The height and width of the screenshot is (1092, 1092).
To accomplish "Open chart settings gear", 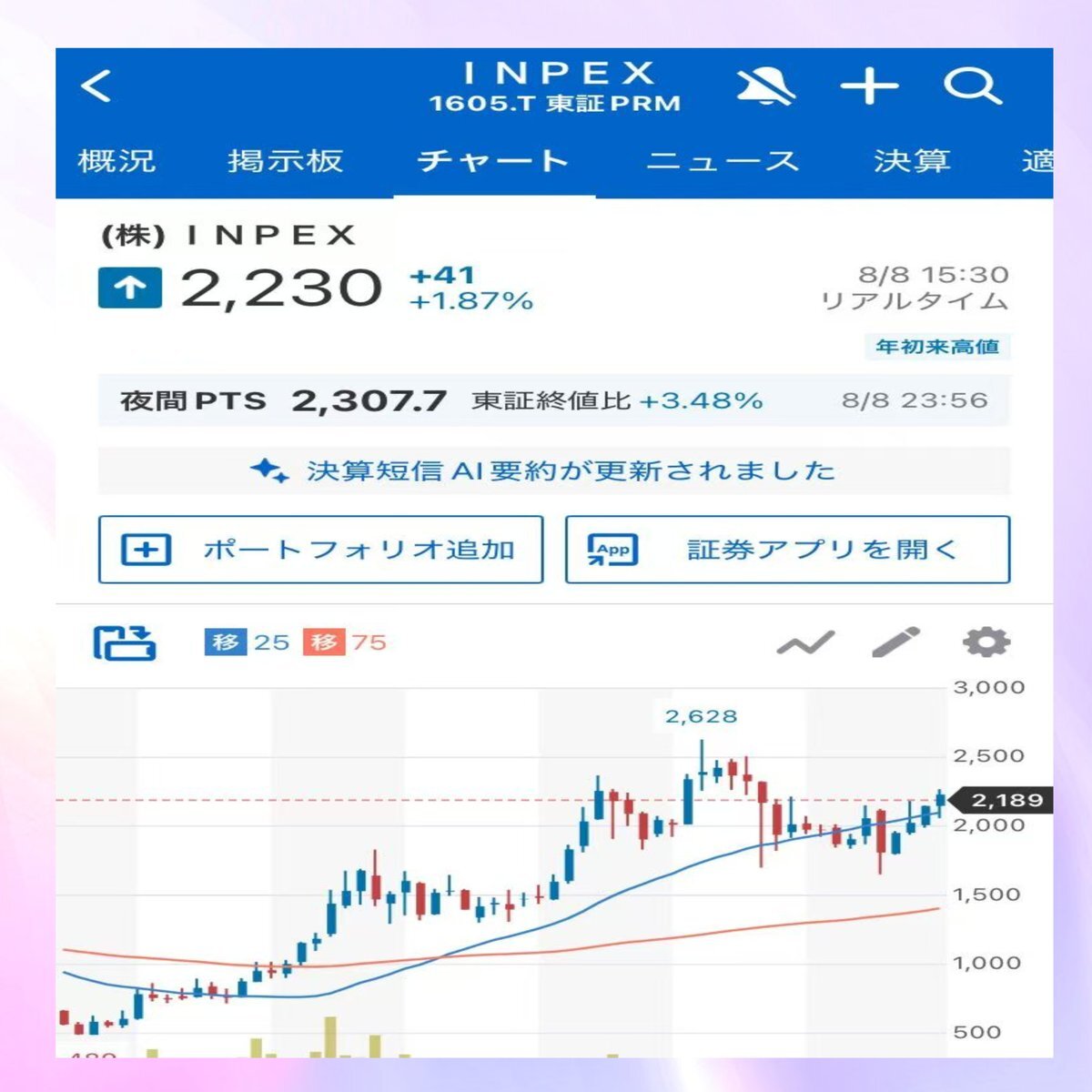I will point(986,642).
